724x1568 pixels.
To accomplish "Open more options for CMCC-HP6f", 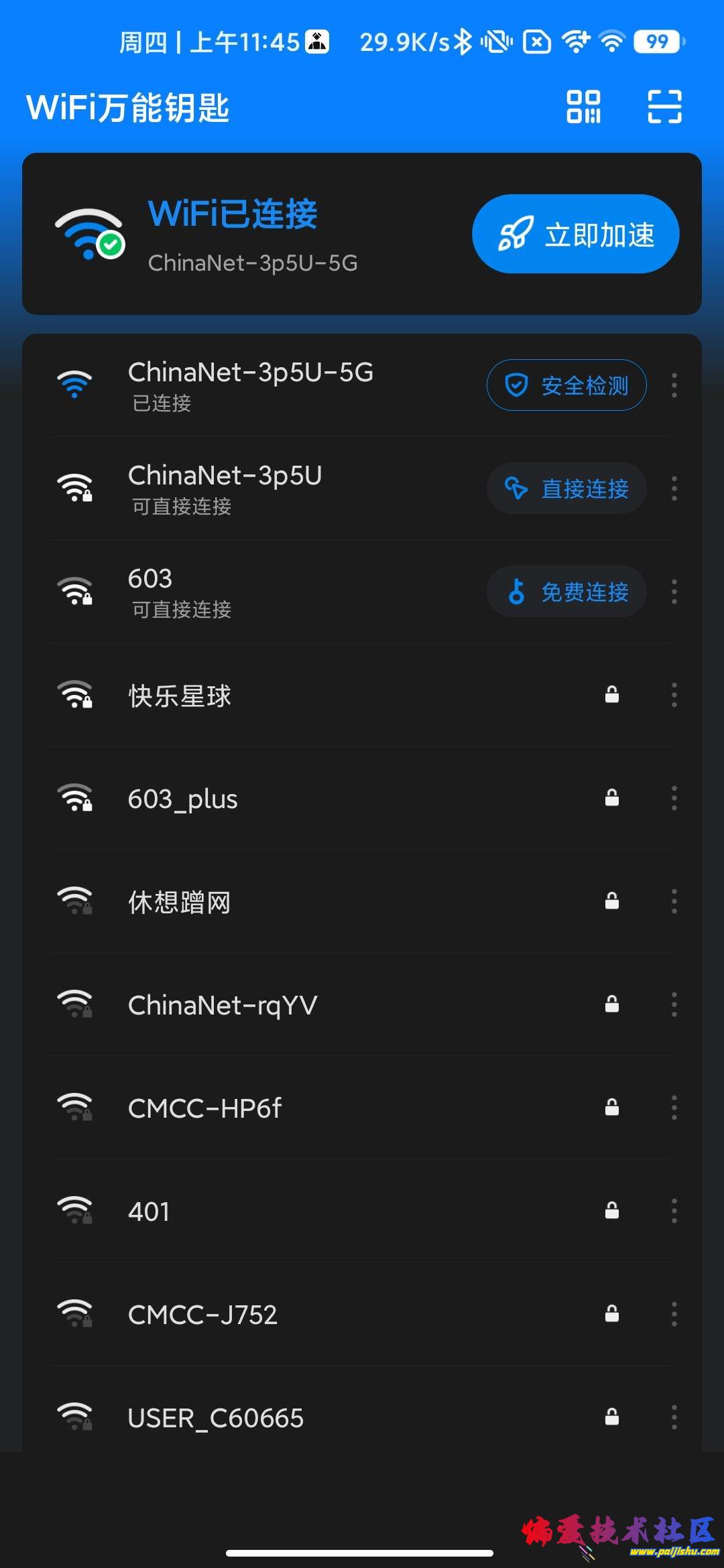I will pos(674,1108).
